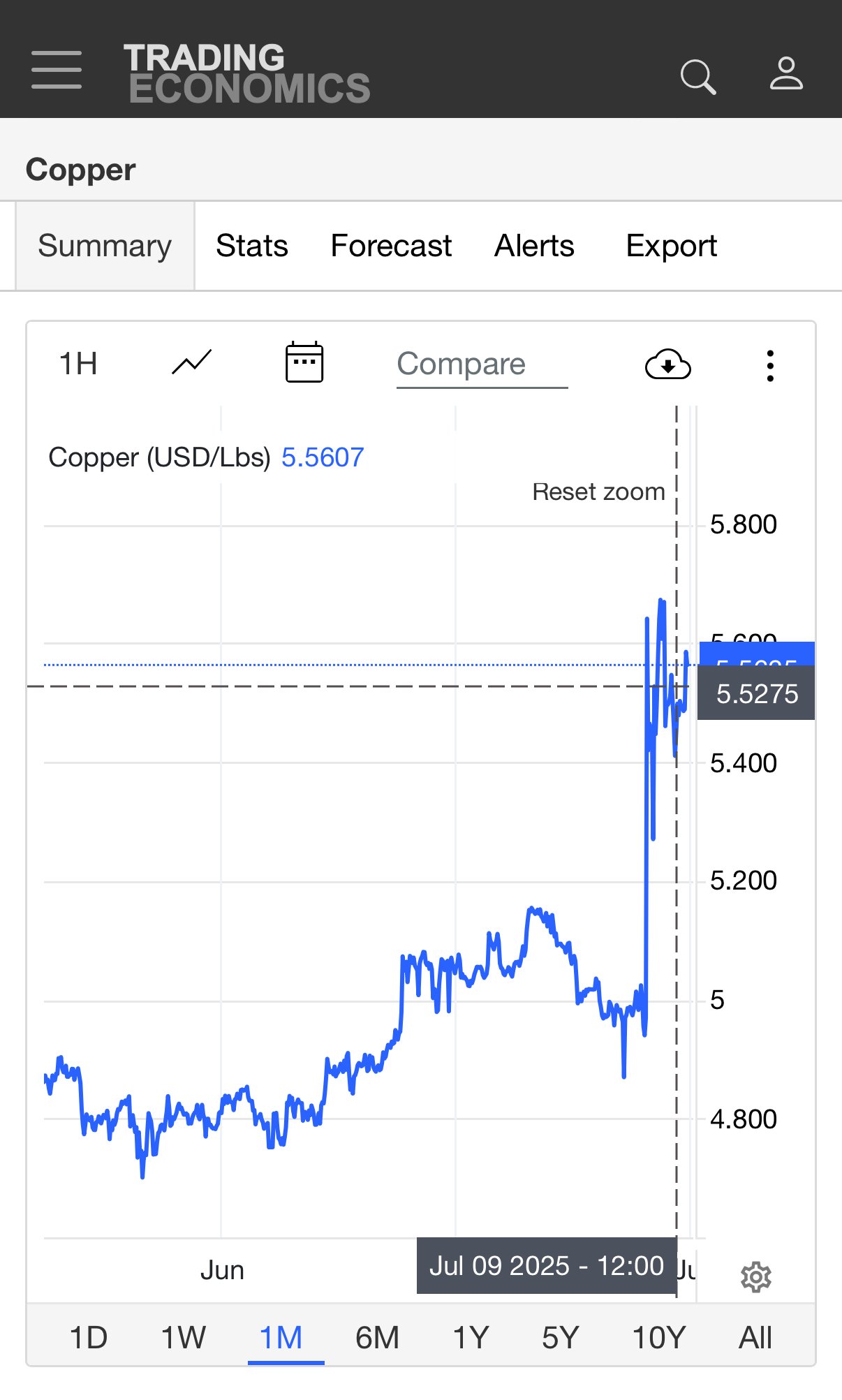This screenshot has height=1400, width=842.
Task: Tap the Compare input field
Action: [482, 365]
